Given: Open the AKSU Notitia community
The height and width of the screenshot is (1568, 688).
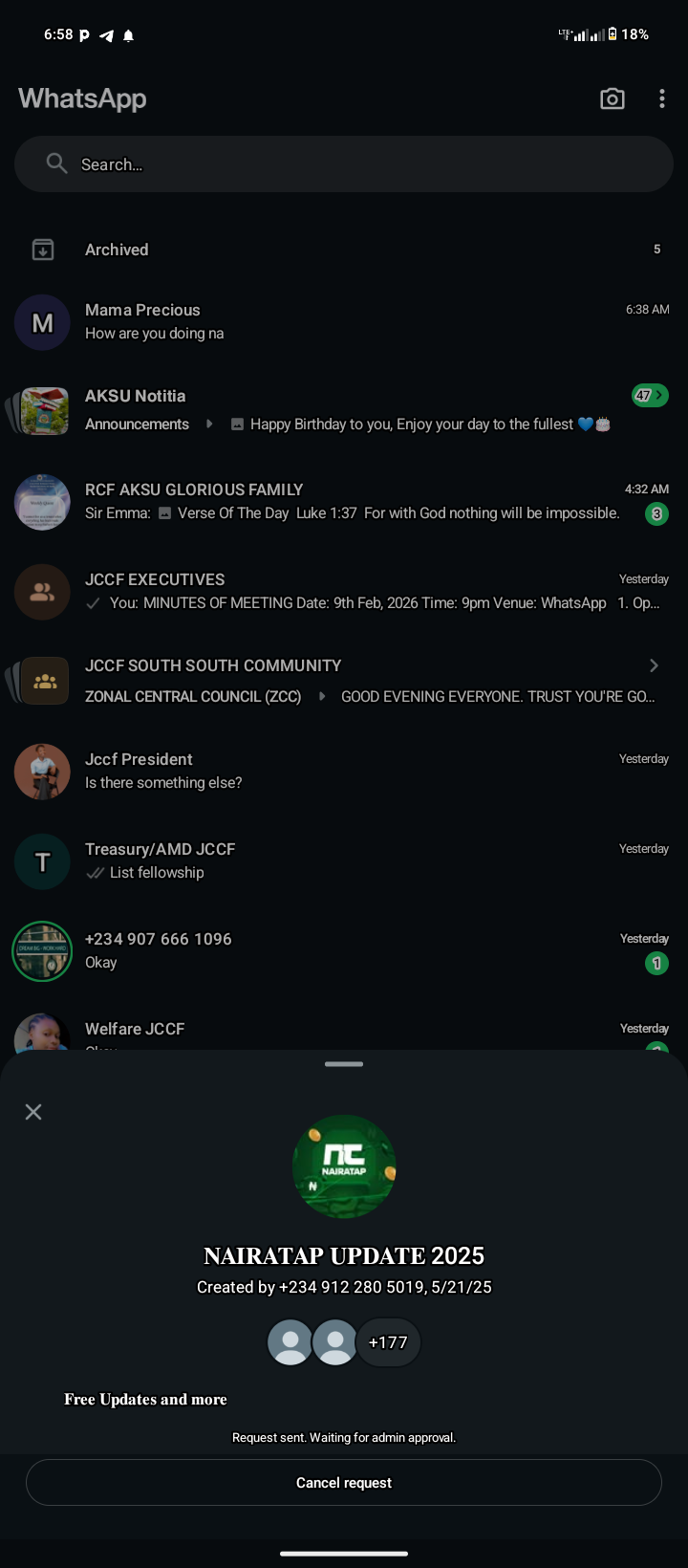Looking at the screenshot, I should pos(344,409).
